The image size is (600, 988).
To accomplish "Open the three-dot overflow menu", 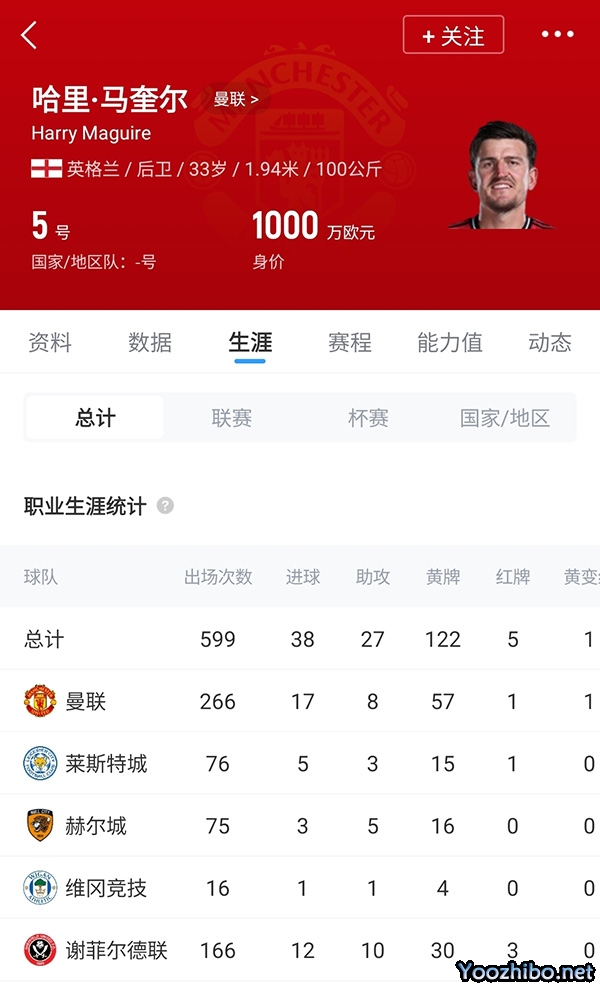I will pos(558,35).
